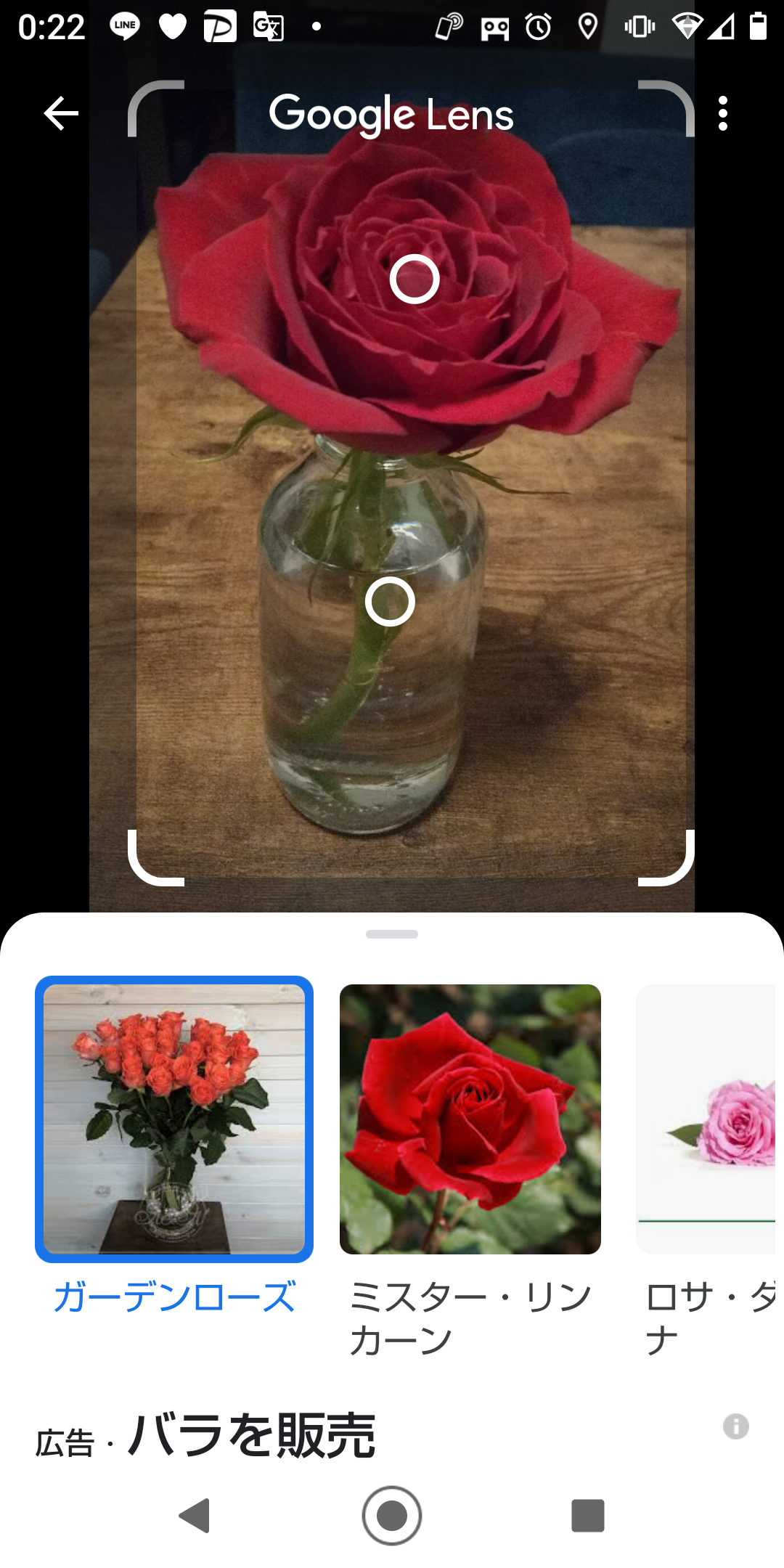This screenshot has width=784, height=1568.
Task: Tap the results sheet drag handle
Action: tap(392, 934)
